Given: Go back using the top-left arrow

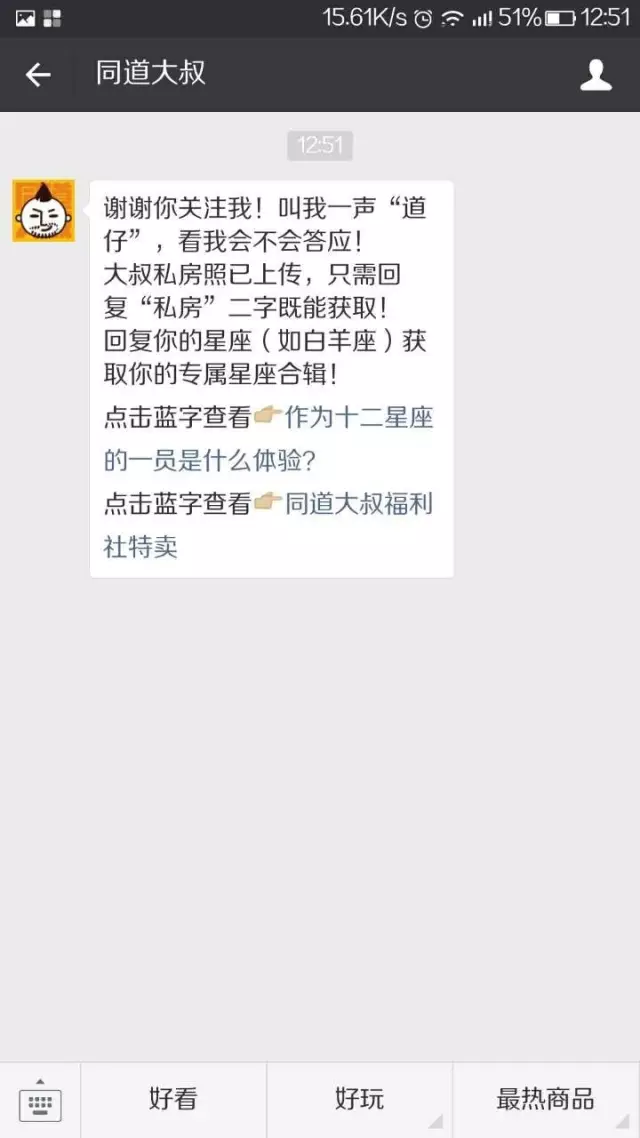Looking at the screenshot, I should pos(38,74).
